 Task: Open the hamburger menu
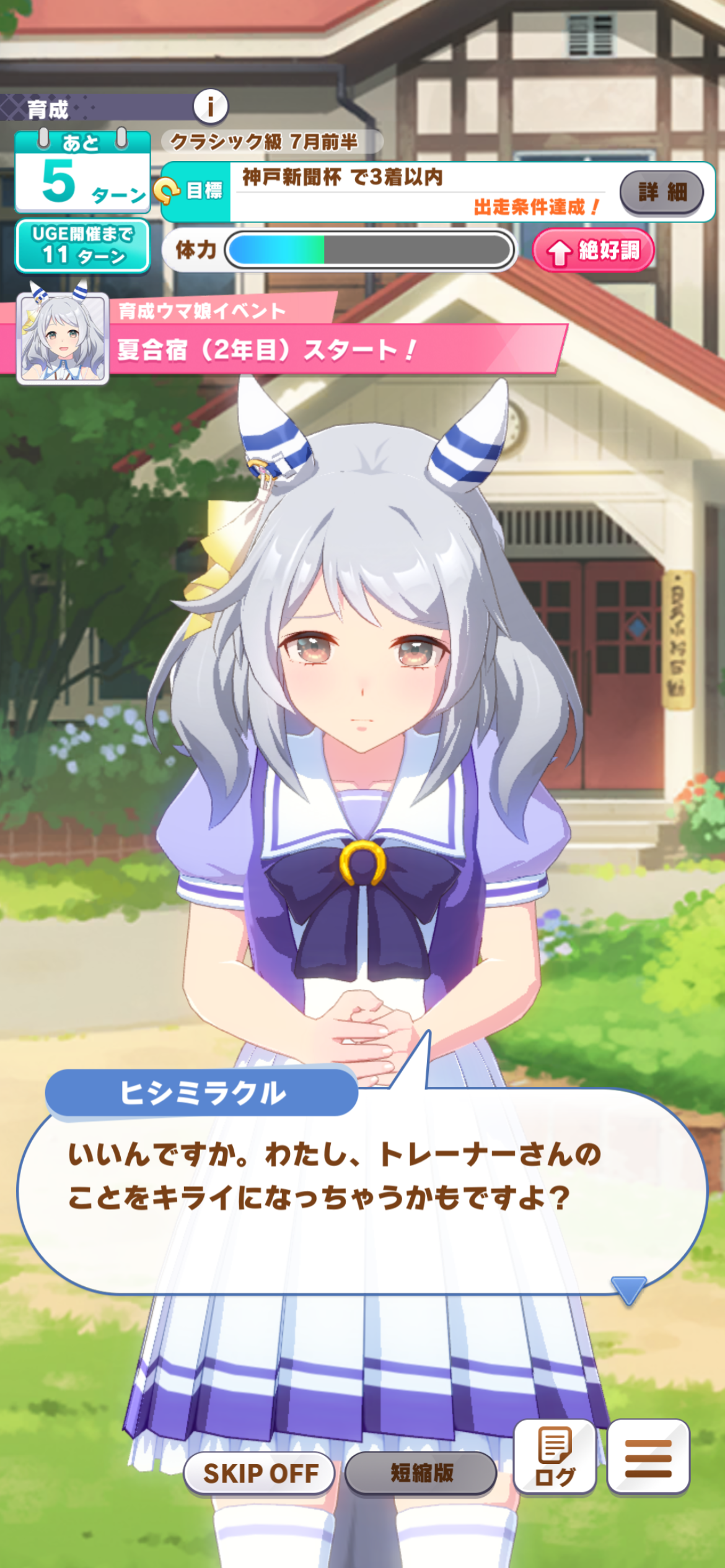coord(648,1457)
